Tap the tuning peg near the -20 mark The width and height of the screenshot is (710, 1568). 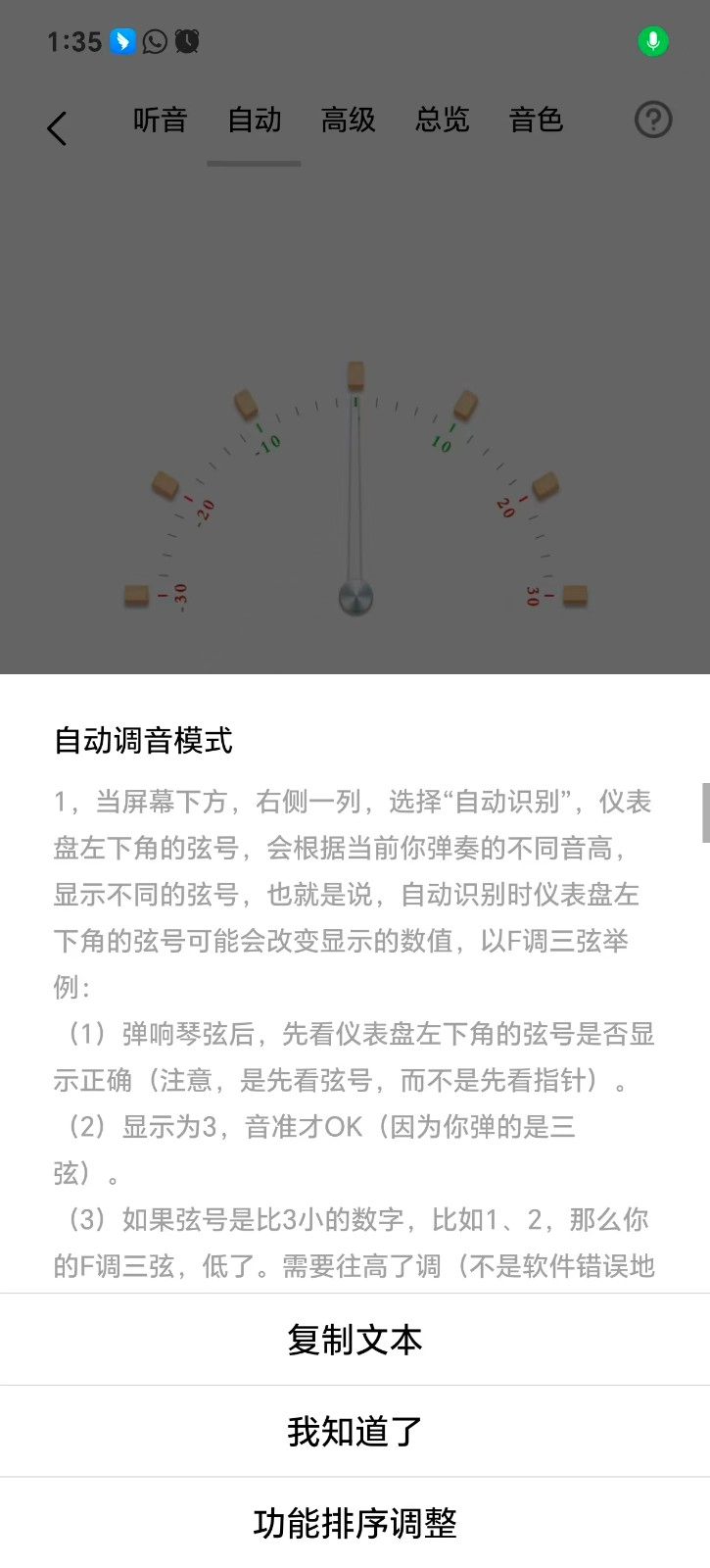[x=165, y=487]
